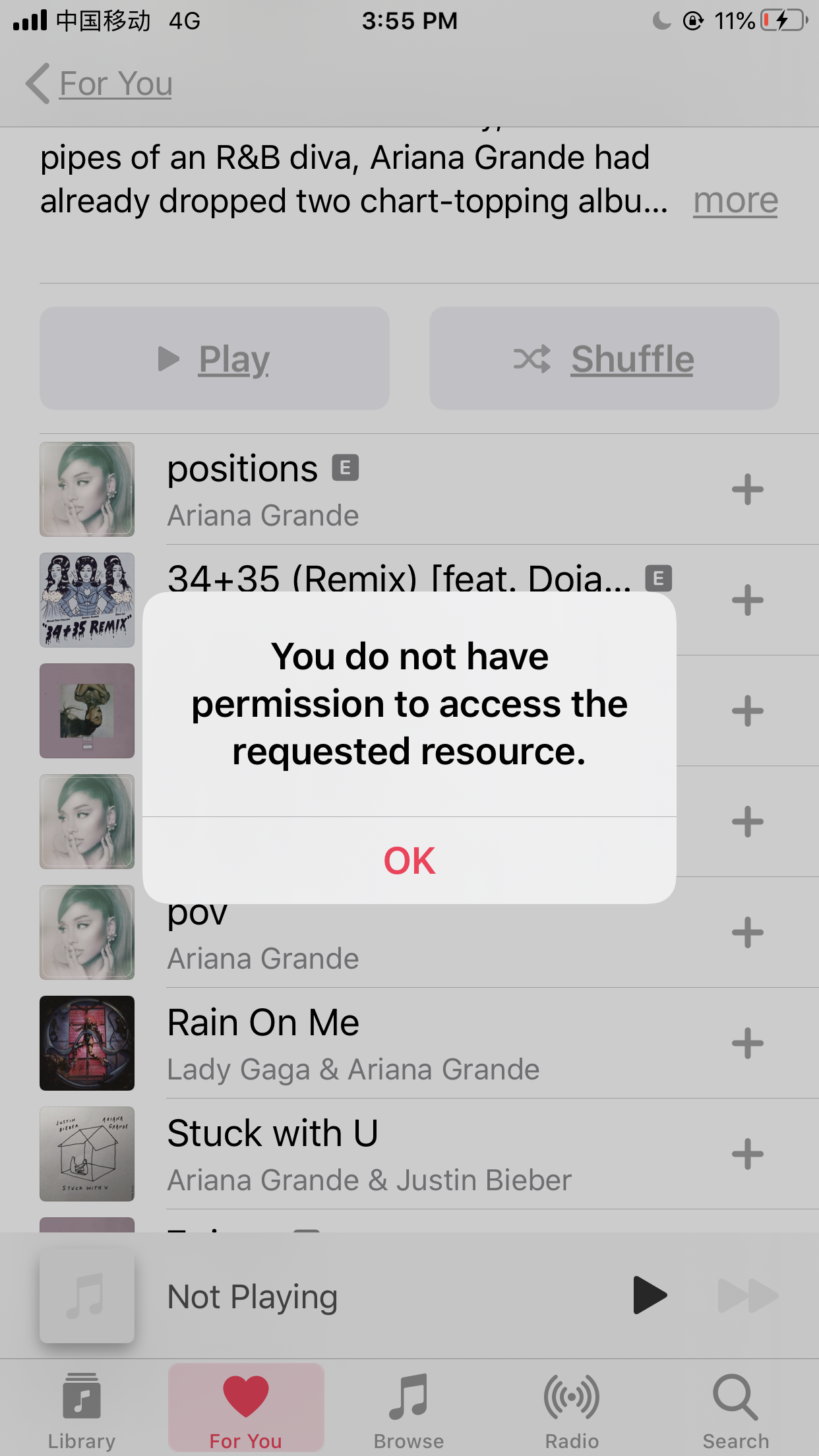Shuffle the playlist songs

coord(604,359)
